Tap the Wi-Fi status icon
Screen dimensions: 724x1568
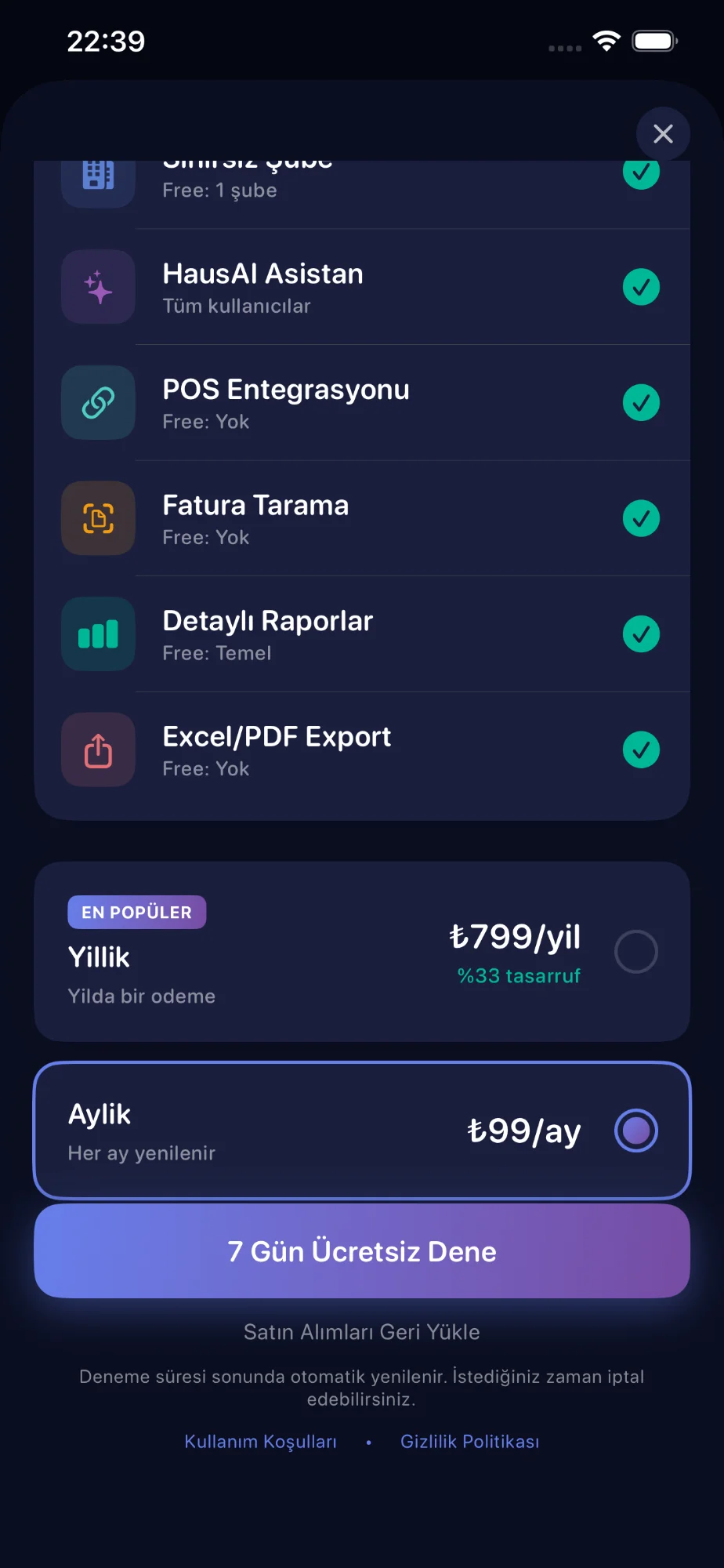(x=609, y=42)
